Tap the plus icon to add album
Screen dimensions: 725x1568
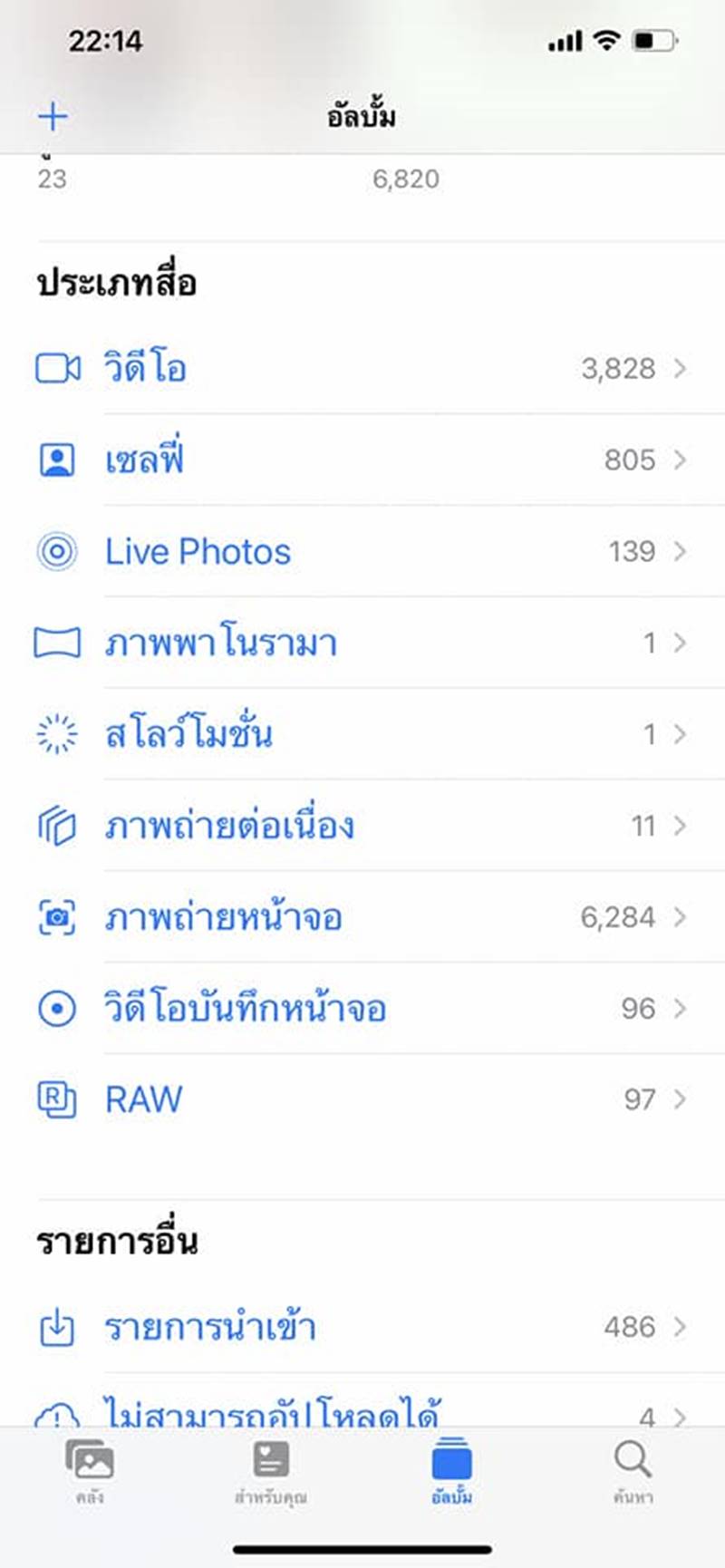tap(53, 116)
